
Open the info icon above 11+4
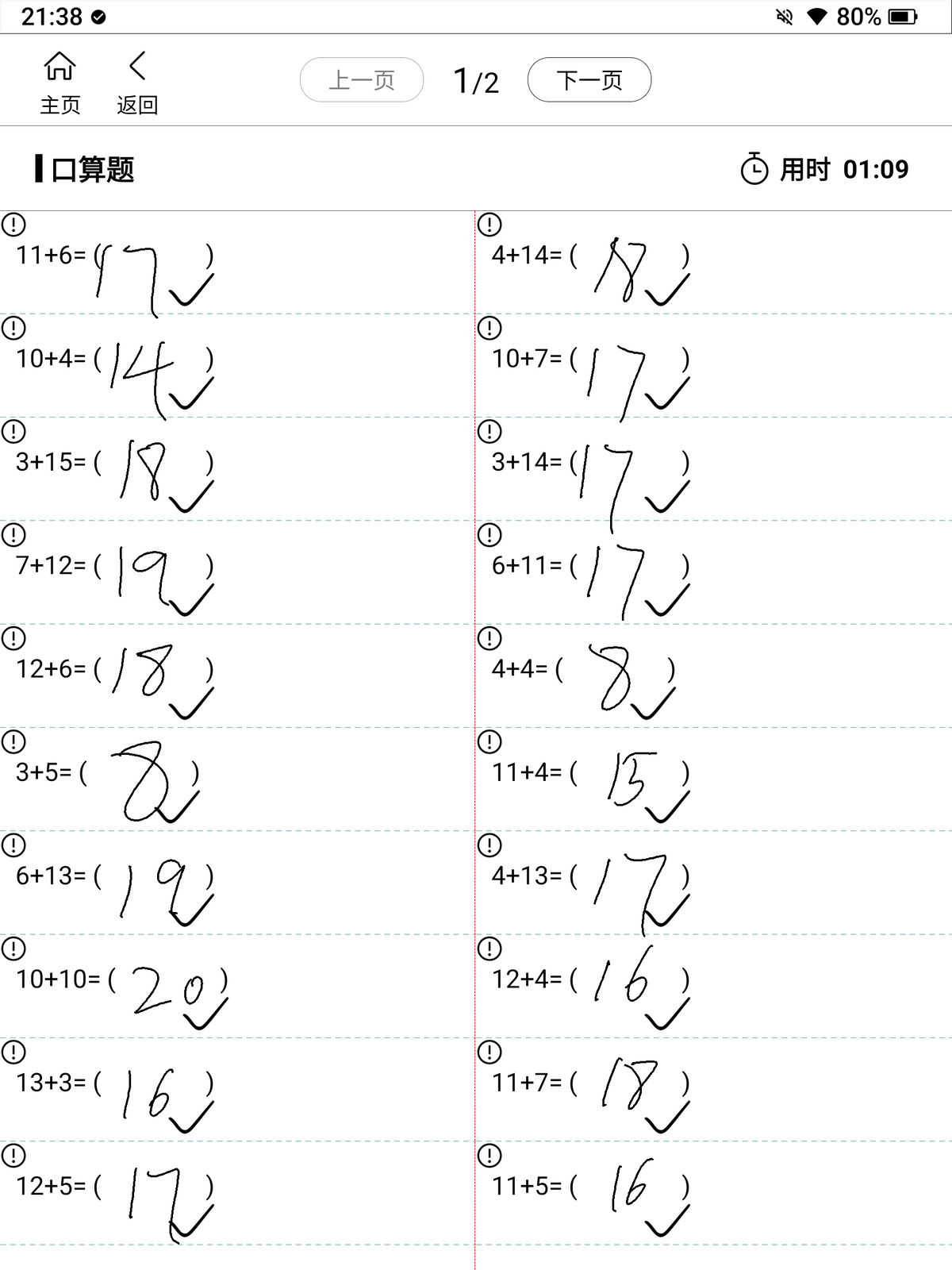pos(489,741)
